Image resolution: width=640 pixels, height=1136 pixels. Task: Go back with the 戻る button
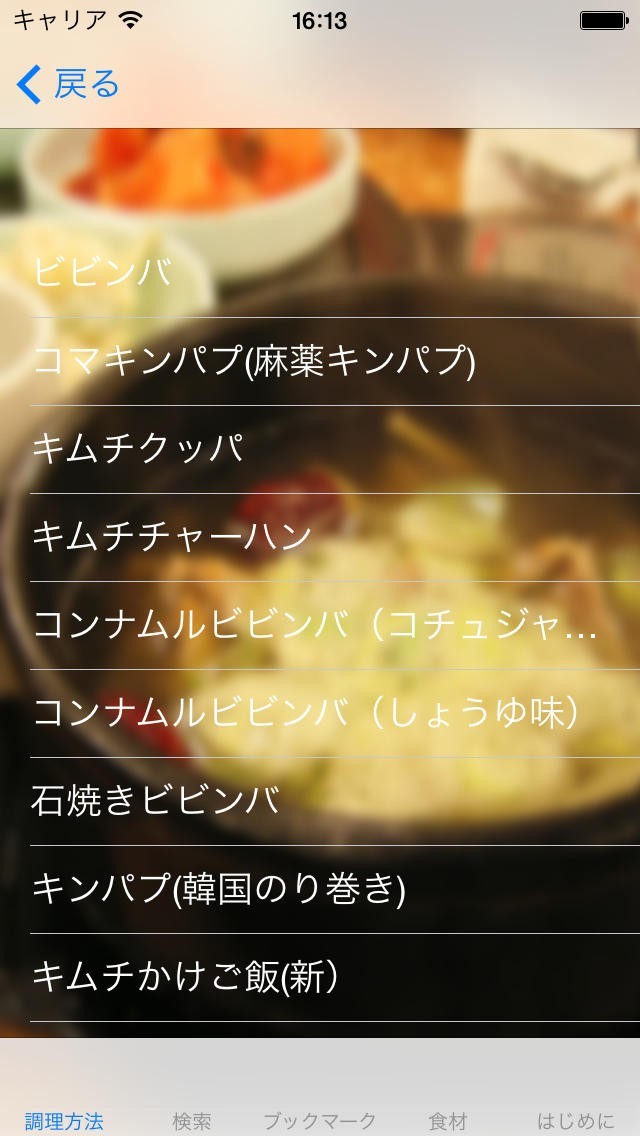(68, 85)
